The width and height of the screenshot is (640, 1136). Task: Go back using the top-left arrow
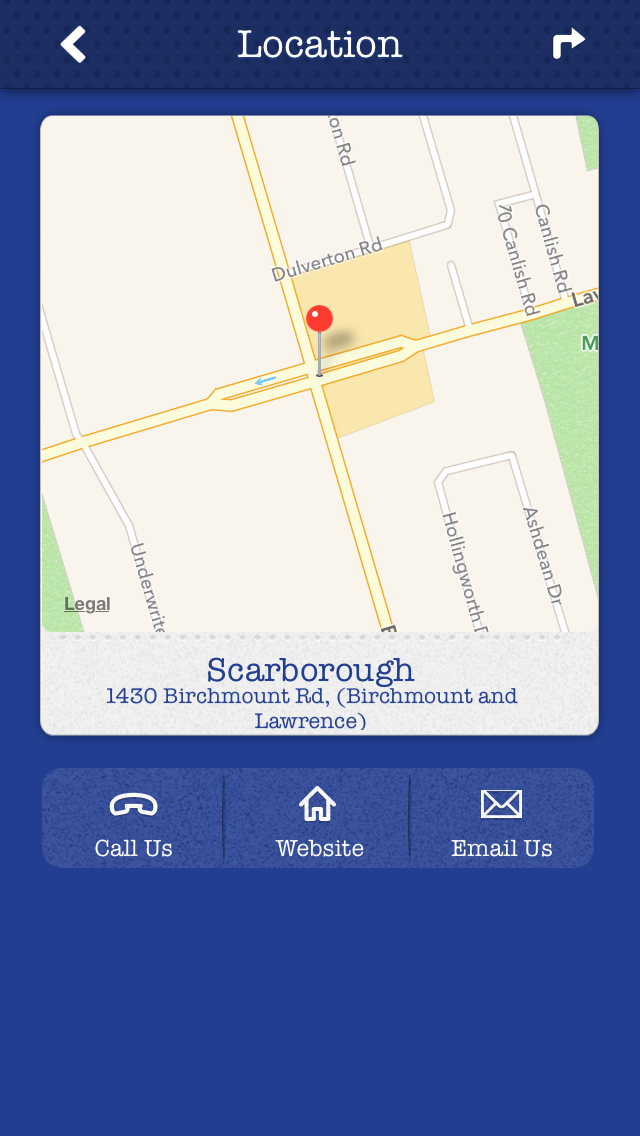coord(73,45)
